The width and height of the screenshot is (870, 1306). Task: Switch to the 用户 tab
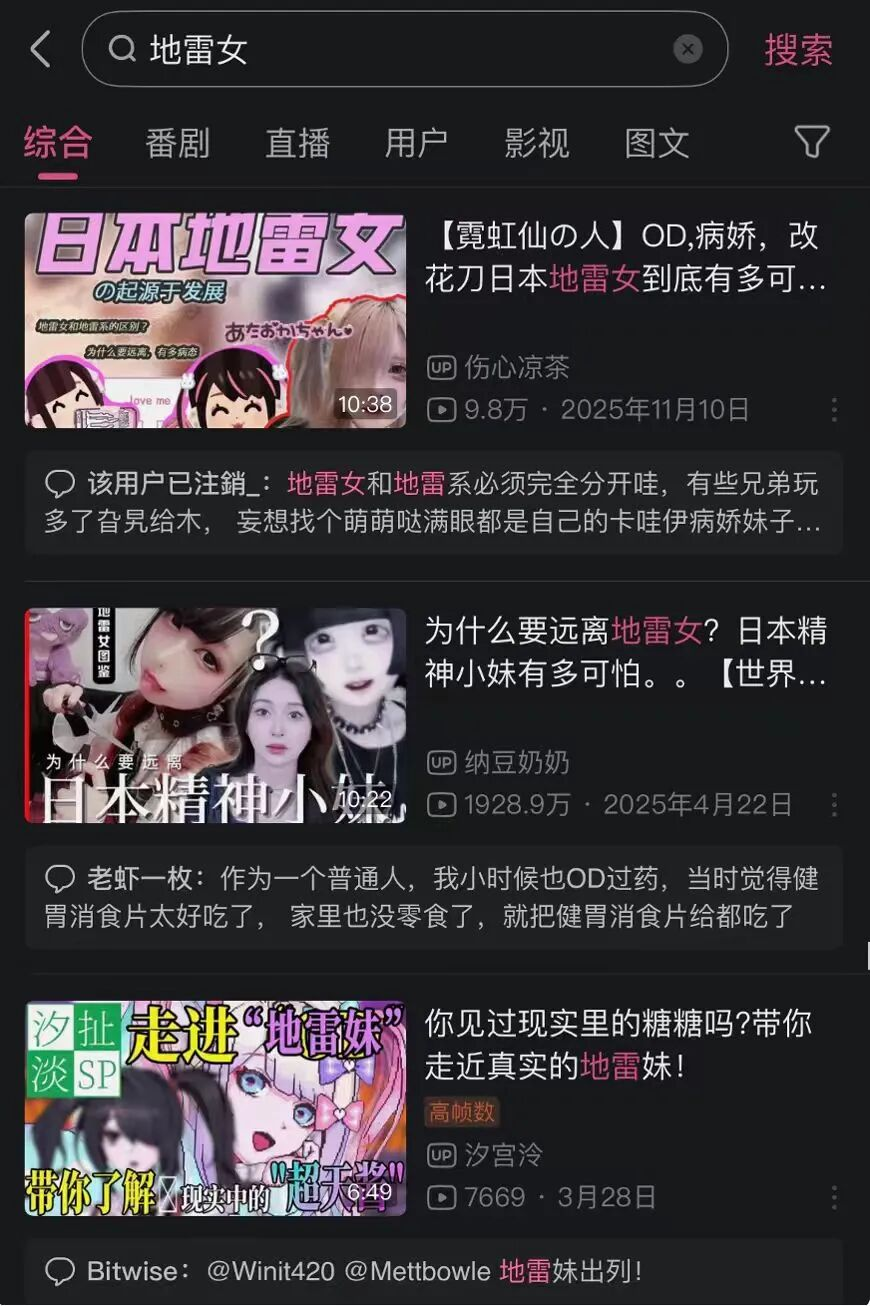[x=416, y=143]
